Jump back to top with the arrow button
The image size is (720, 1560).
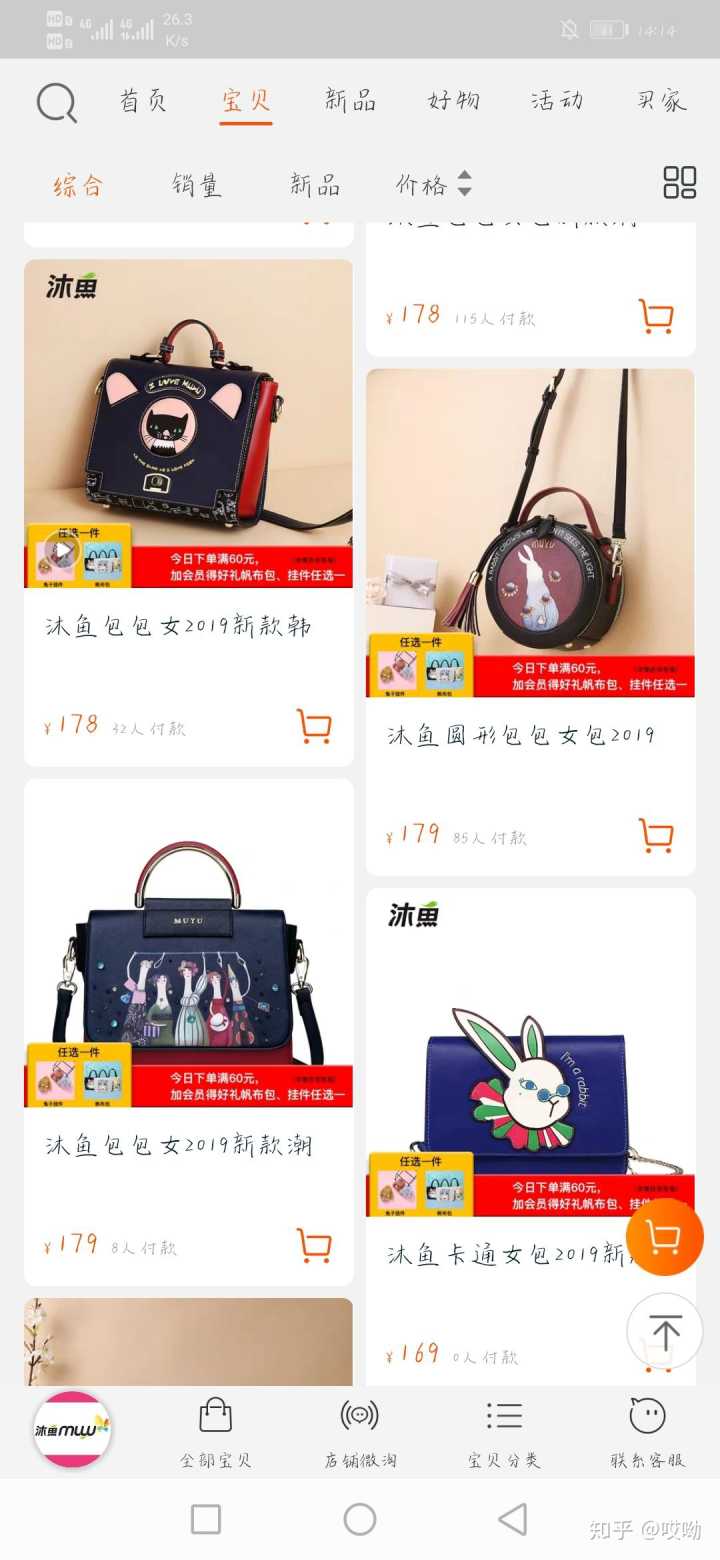(664, 1331)
